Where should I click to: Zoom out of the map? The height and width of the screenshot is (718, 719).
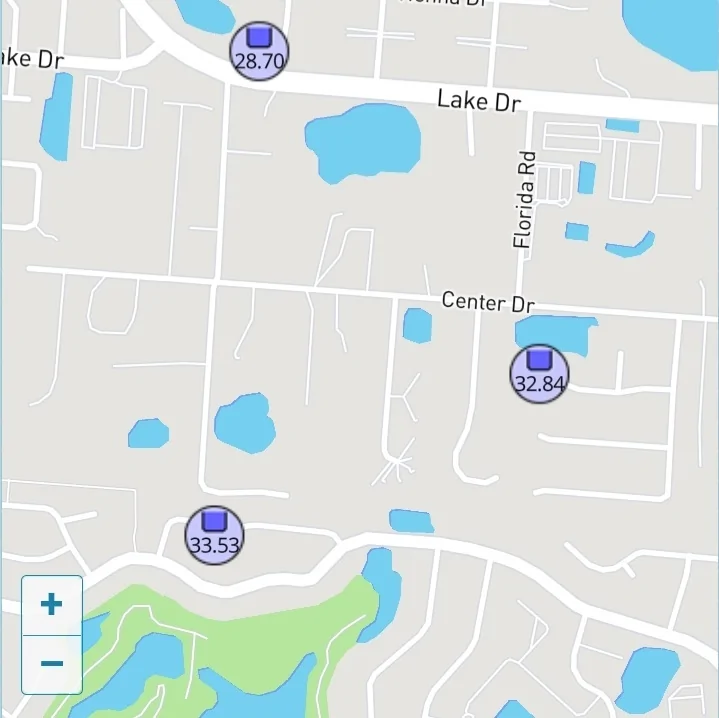[x=51, y=663]
